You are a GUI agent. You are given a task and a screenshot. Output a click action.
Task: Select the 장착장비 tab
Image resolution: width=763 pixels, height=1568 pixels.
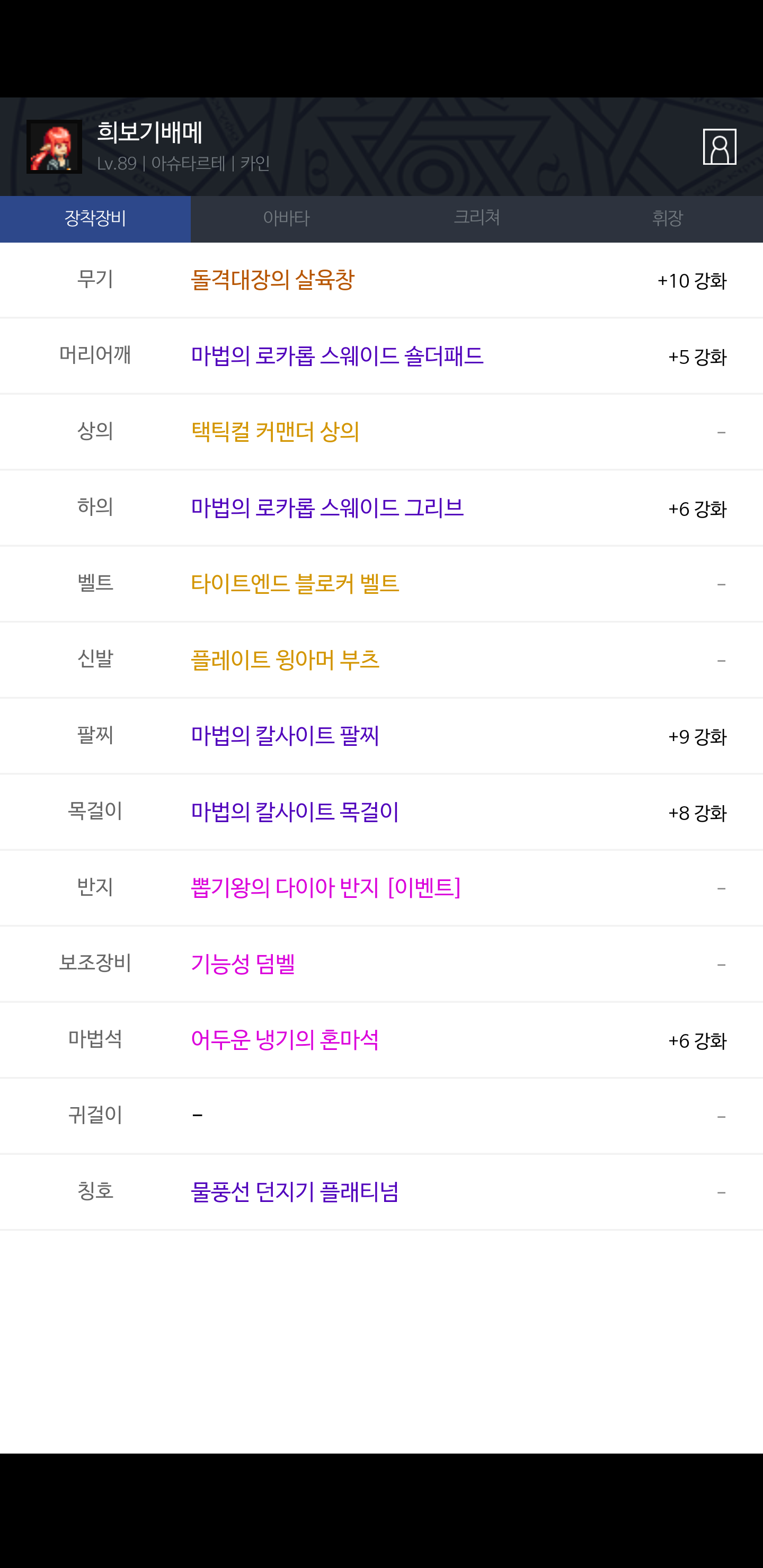(95, 219)
